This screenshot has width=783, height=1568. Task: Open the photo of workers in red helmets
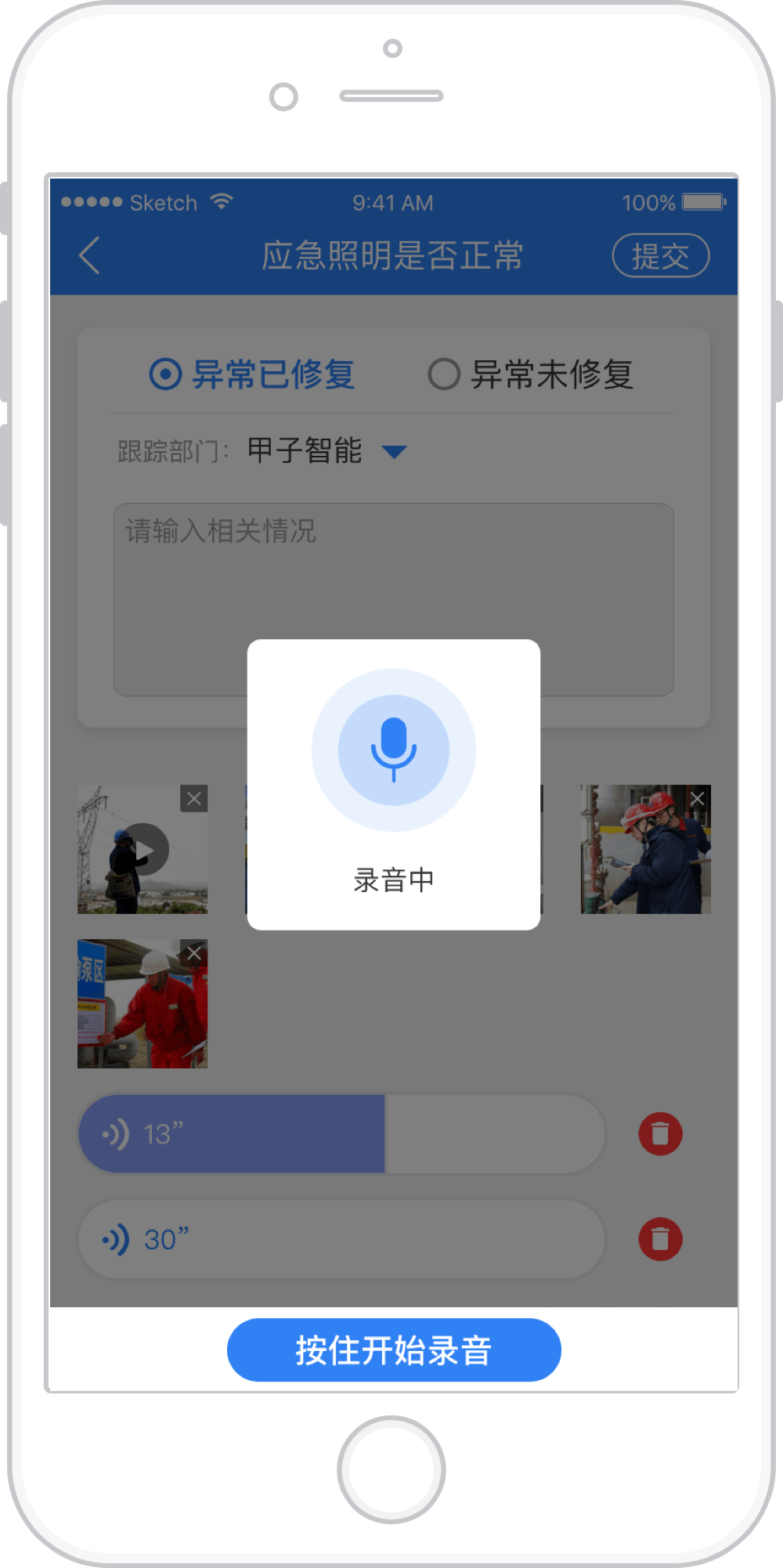point(645,849)
